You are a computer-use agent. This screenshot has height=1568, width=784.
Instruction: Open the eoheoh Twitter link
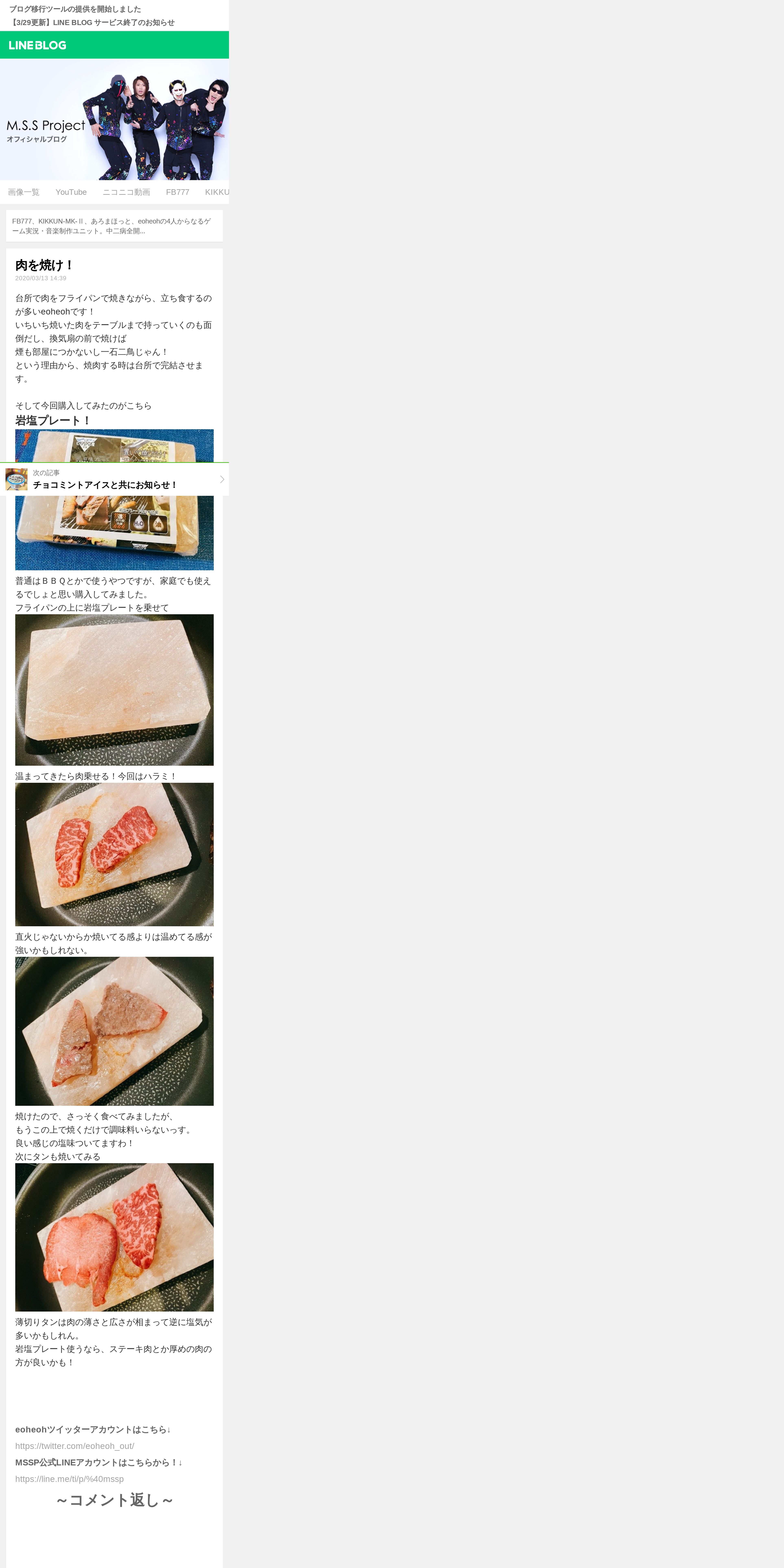point(75,1446)
